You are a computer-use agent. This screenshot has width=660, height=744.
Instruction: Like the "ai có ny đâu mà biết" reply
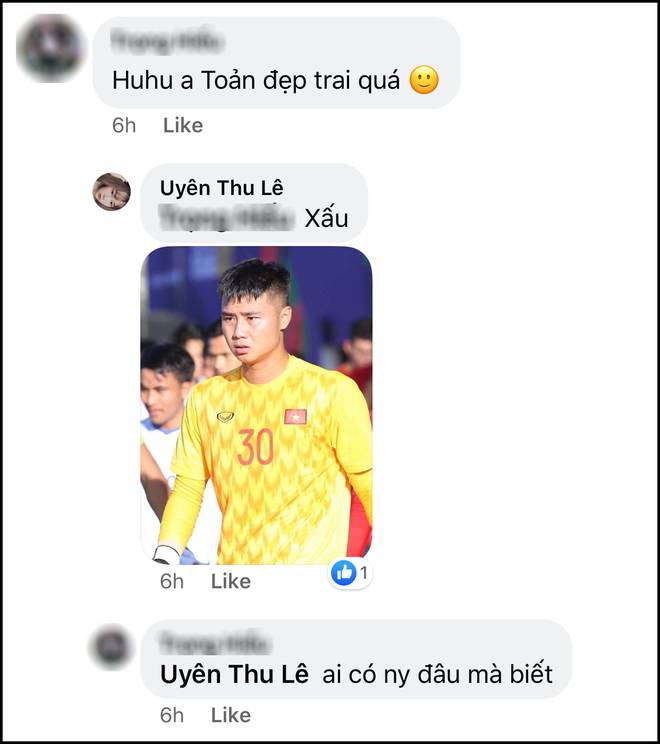point(230,716)
